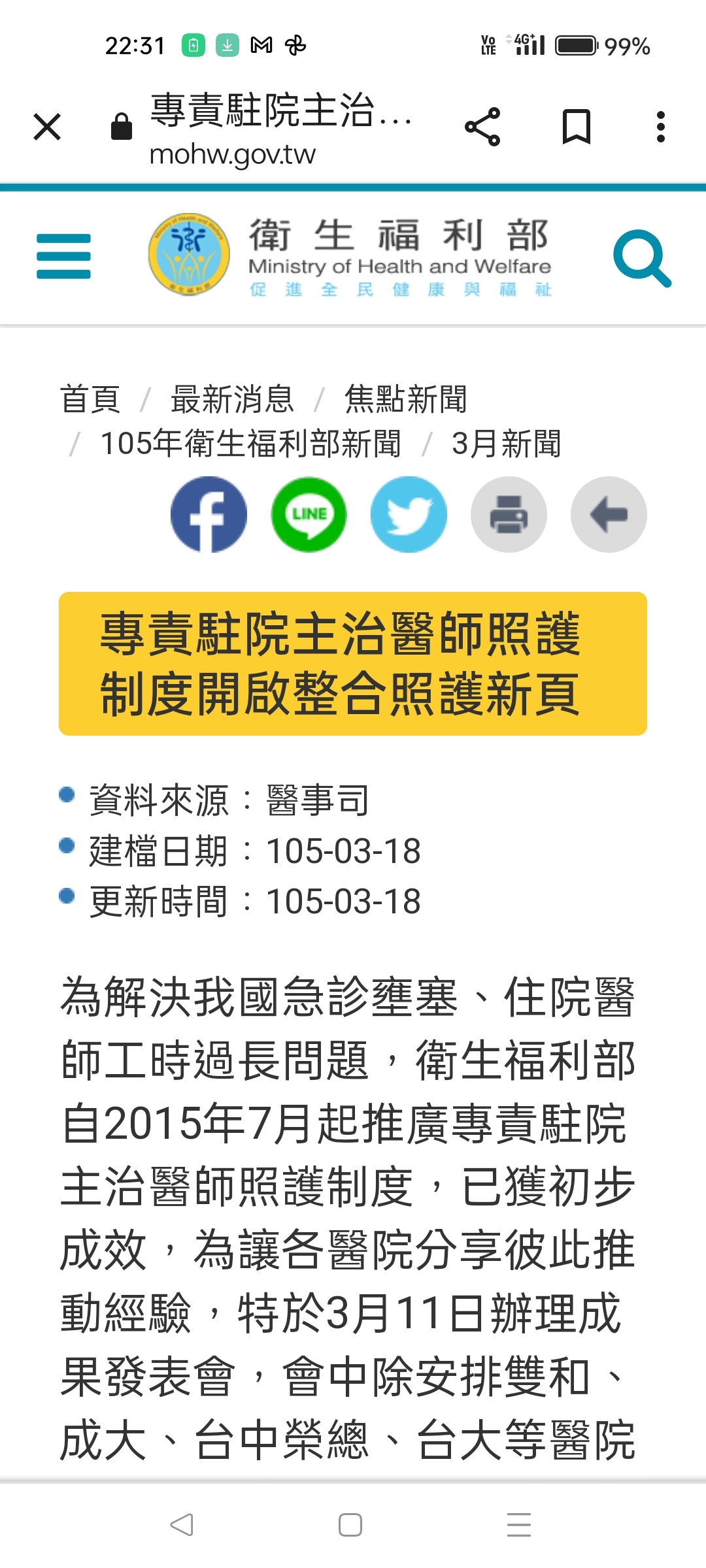Share the article on Facebook
This screenshot has width=706, height=1568.
tap(209, 514)
